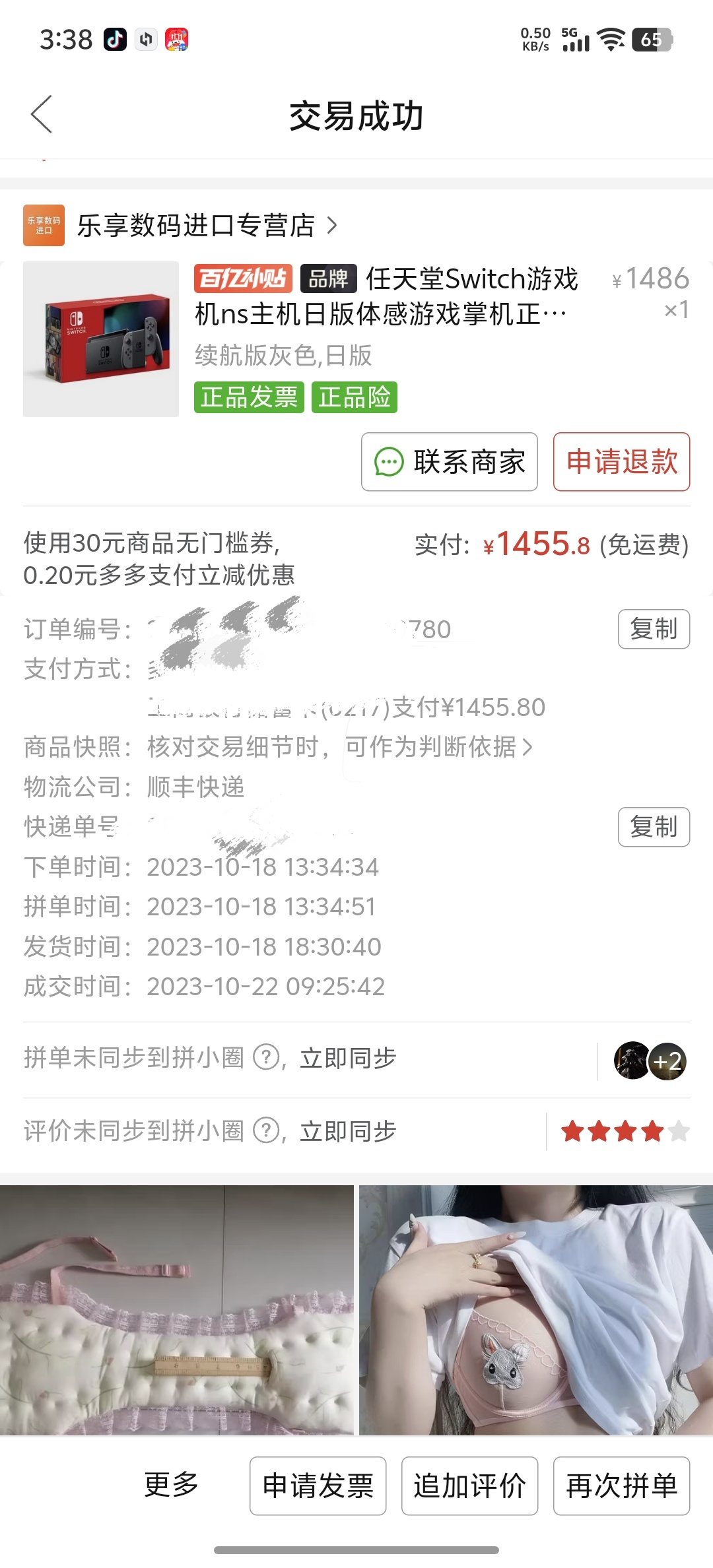Click the red 百亿补贴 badge
This screenshot has width=713, height=1568.
[x=242, y=279]
